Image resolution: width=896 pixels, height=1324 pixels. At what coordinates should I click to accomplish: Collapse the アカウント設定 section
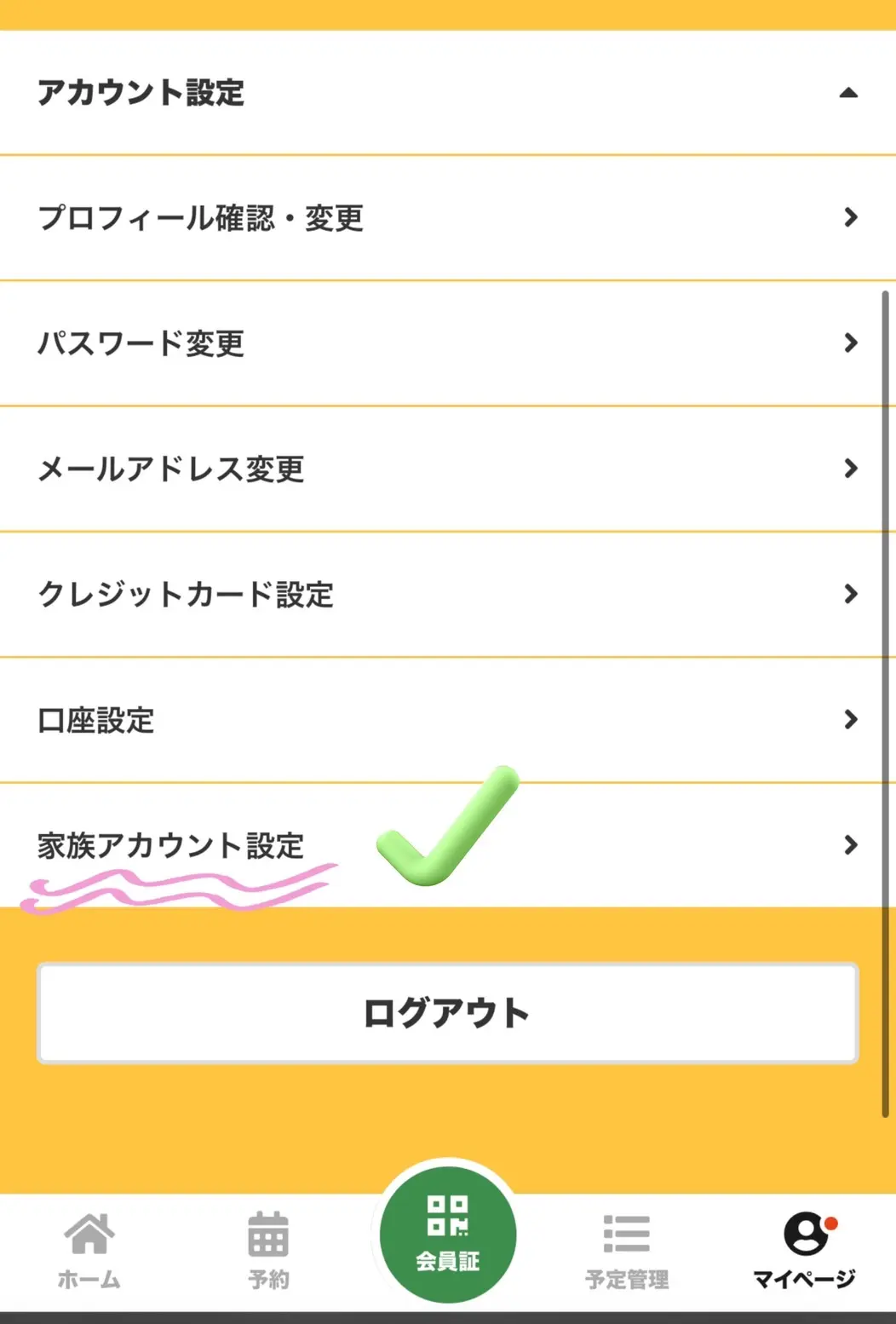click(x=847, y=93)
